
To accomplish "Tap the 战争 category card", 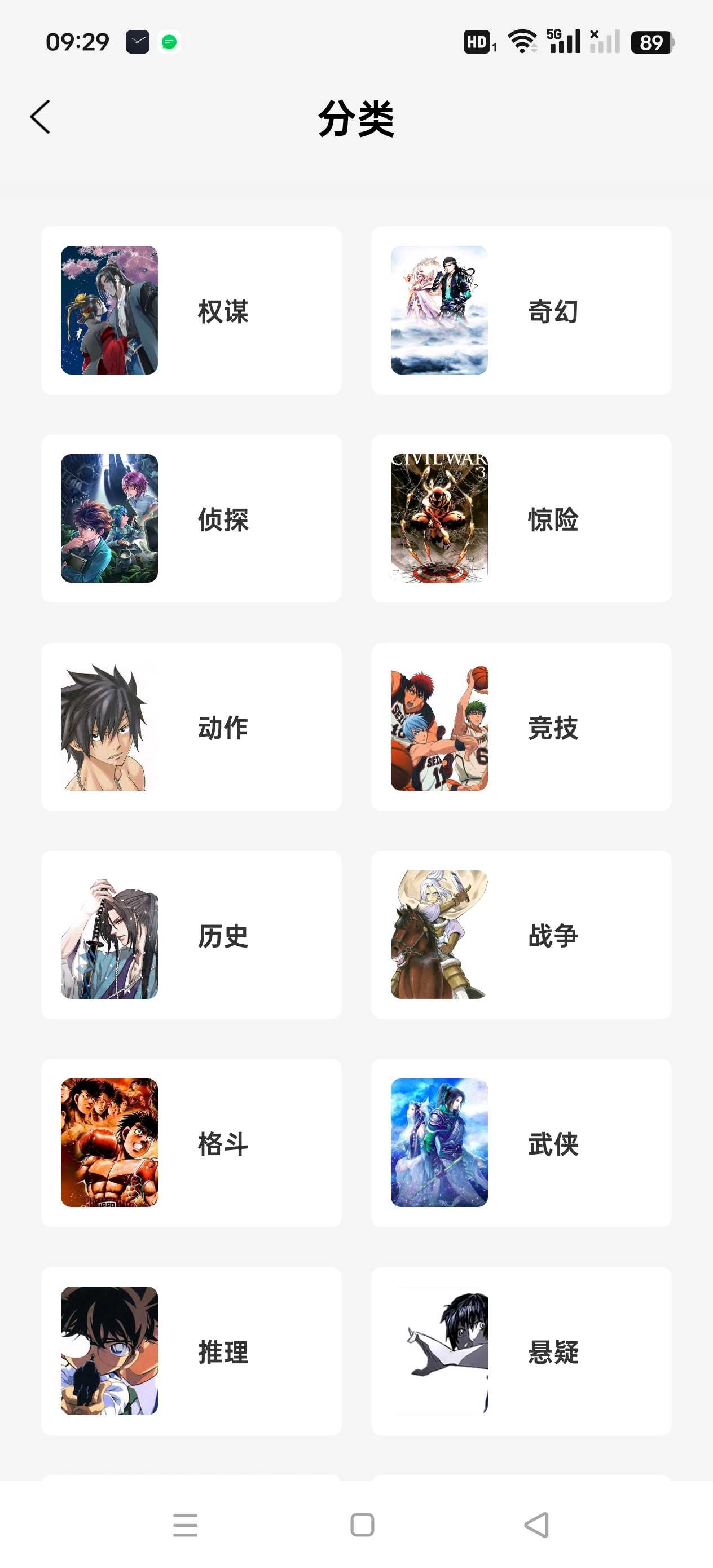I will (521, 935).
